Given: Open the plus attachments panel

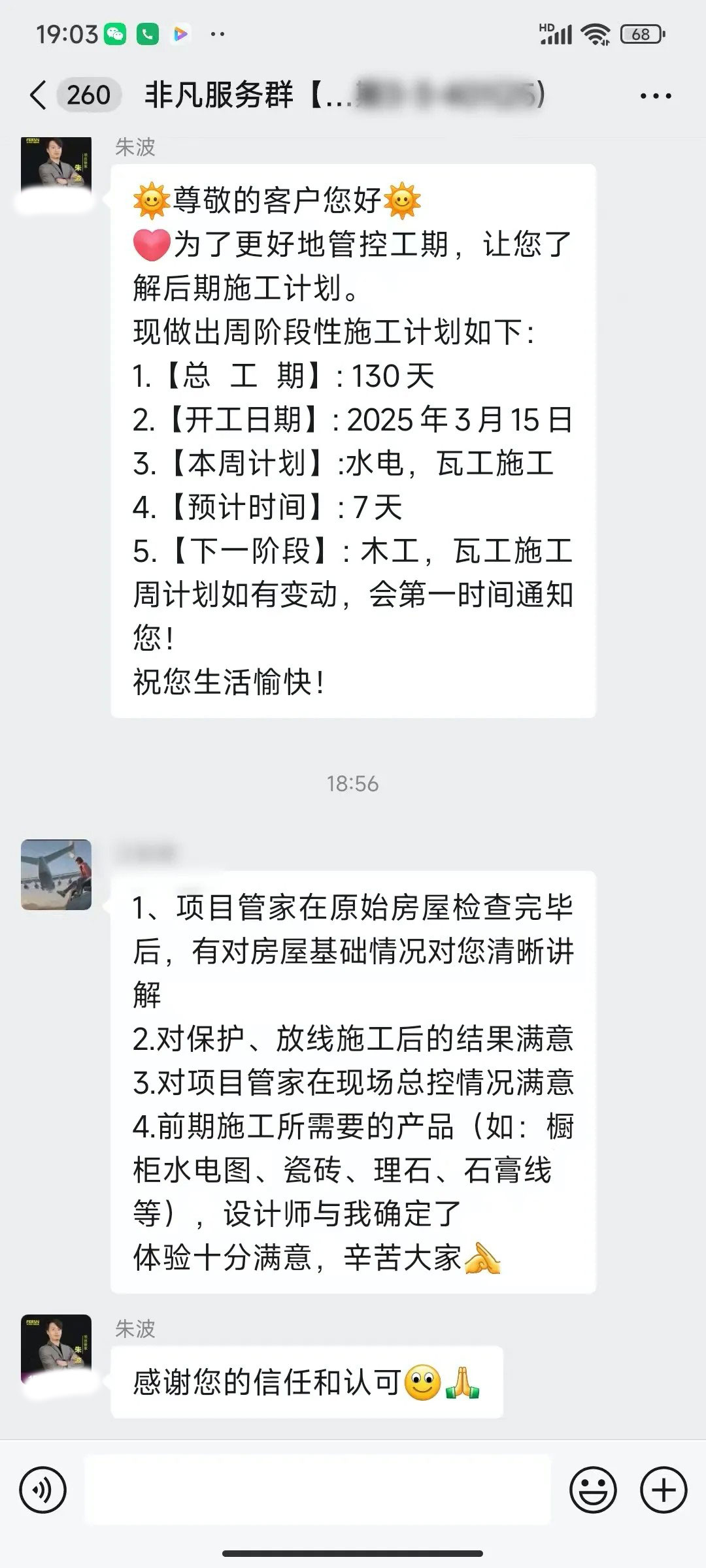Looking at the screenshot, I should [664, 1490].
